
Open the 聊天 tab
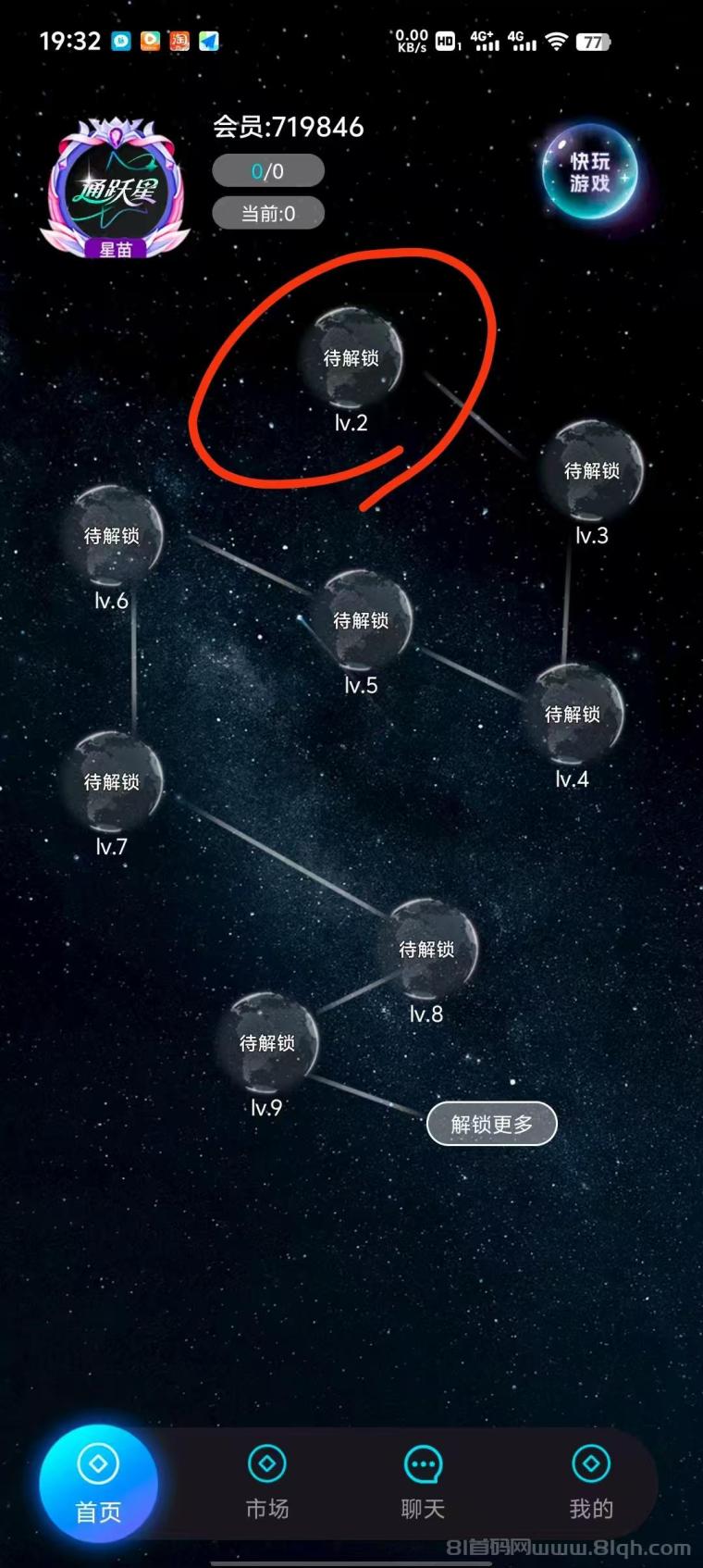click(x=424, y=1483)
